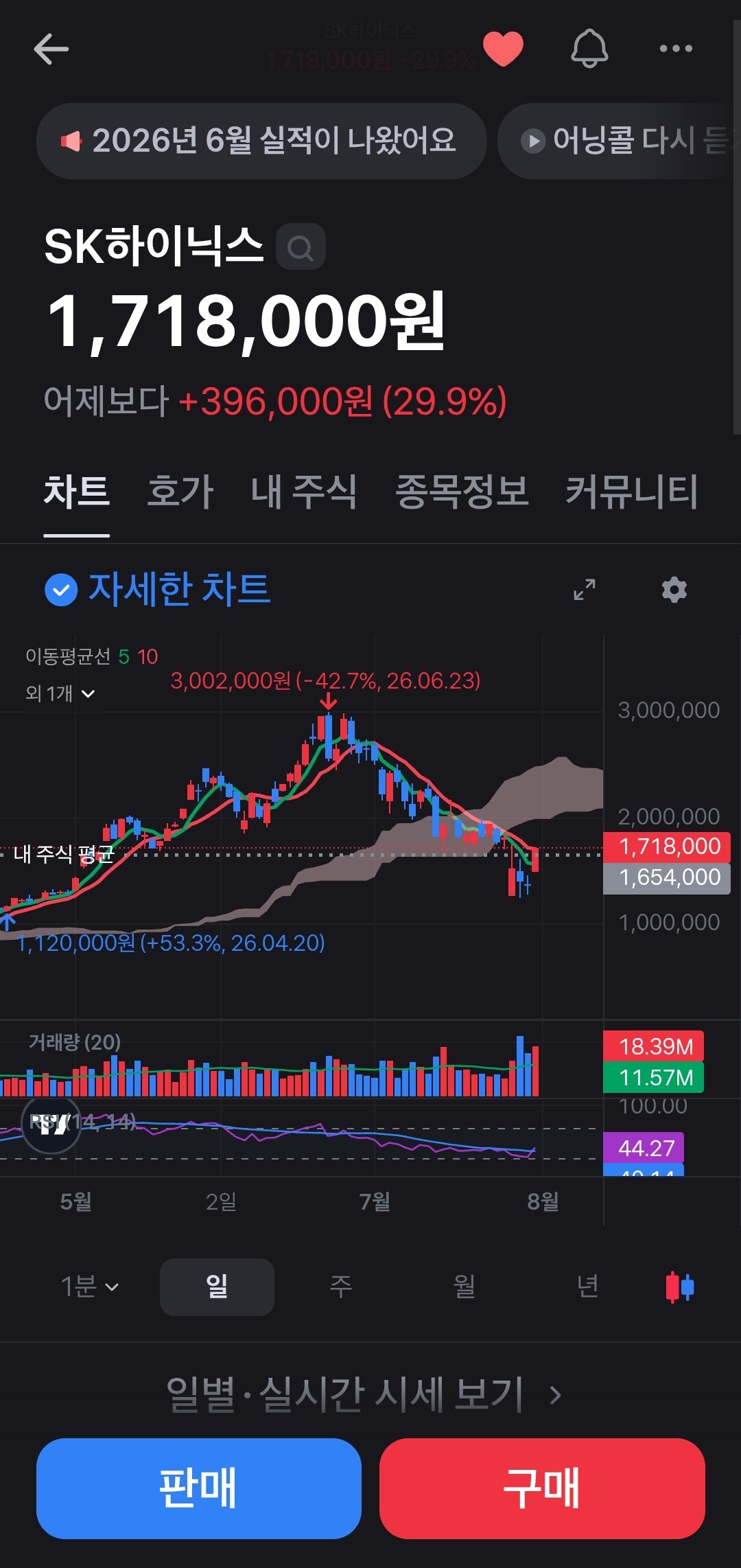The width and height of the screenshot is (741, 1568).
Task: Open the 1분 interval dropdown
Action: coord(90,1287)
